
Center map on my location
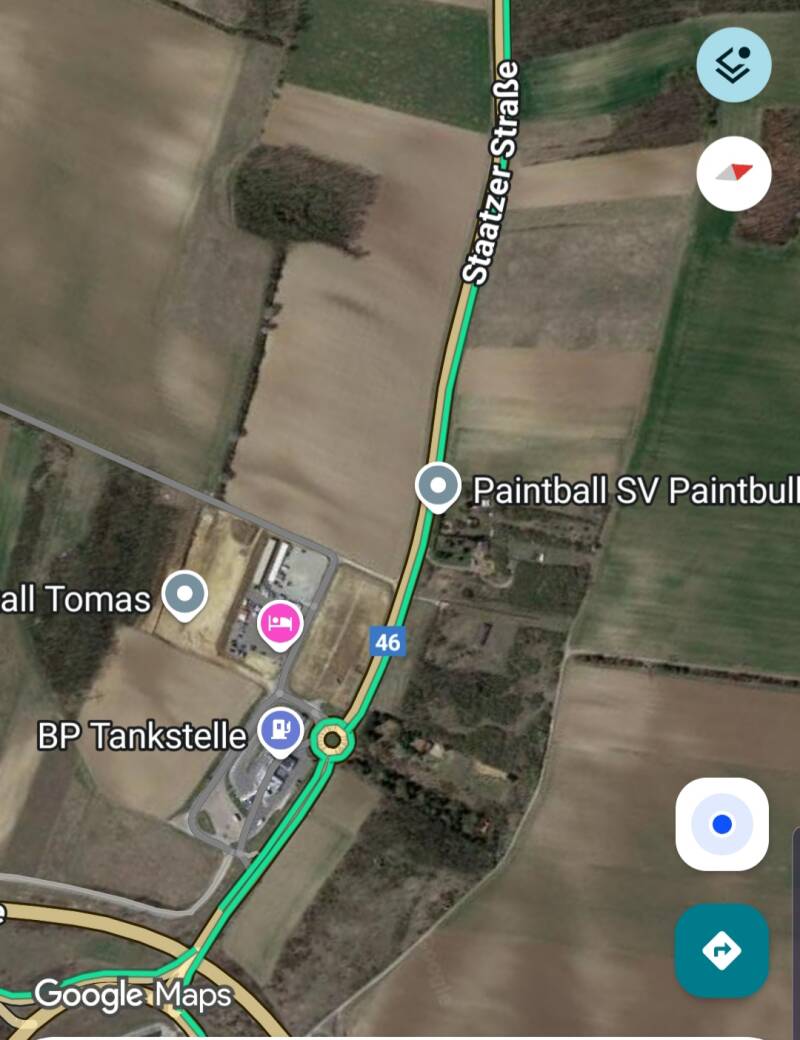[722, 824]
